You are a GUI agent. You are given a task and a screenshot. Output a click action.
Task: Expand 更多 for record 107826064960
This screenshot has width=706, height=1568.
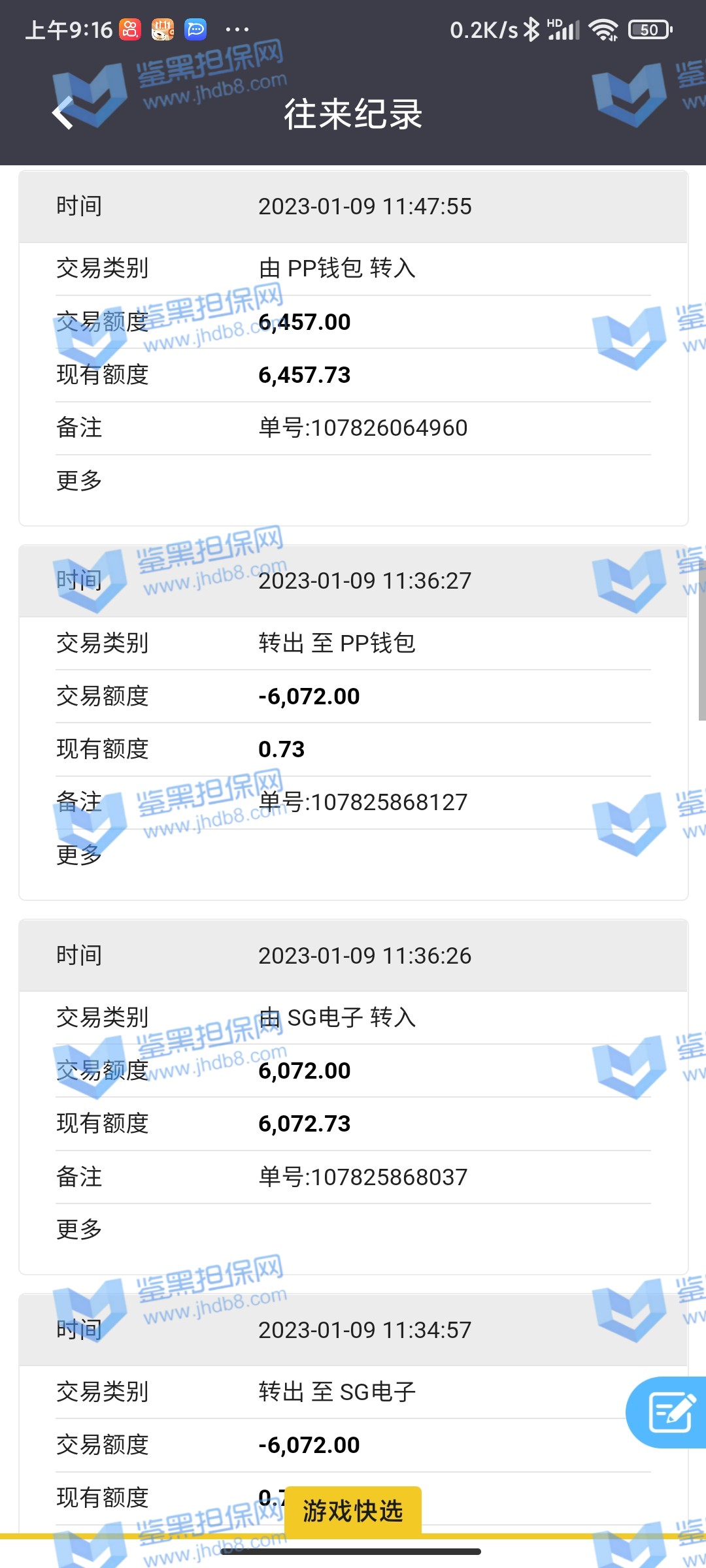tap(79, 481)
